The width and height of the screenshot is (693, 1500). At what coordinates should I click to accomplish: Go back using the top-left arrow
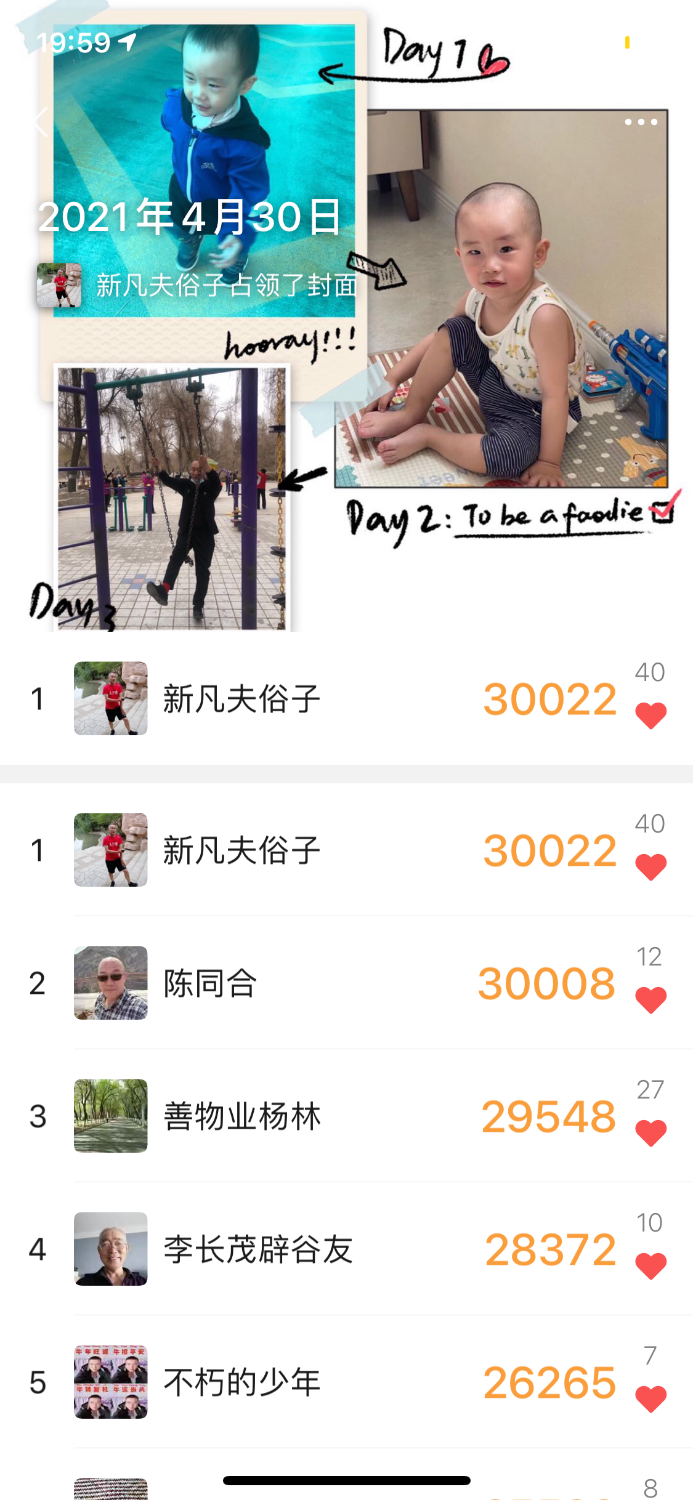click(x=40, y=122)
